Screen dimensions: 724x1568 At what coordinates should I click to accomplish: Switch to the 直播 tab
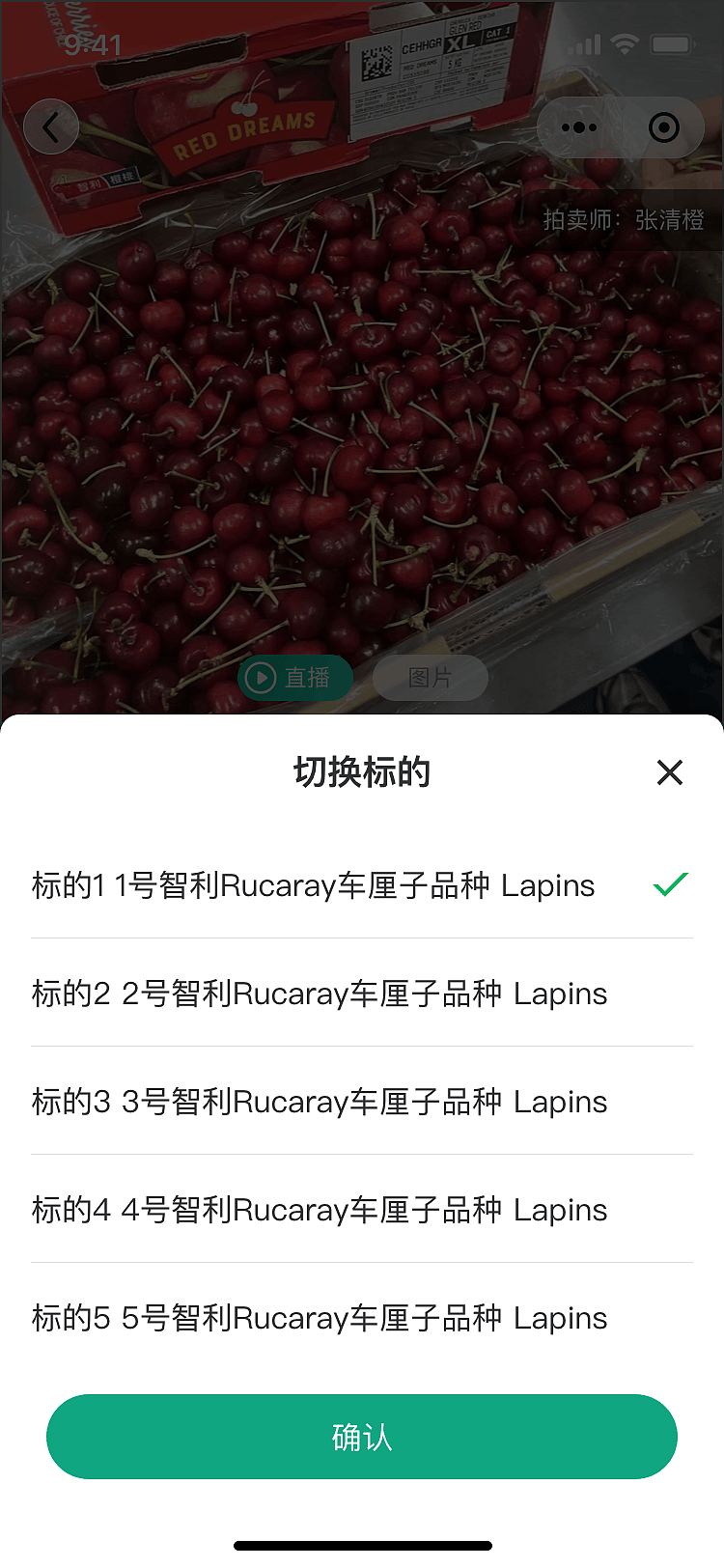pos(294,677)
